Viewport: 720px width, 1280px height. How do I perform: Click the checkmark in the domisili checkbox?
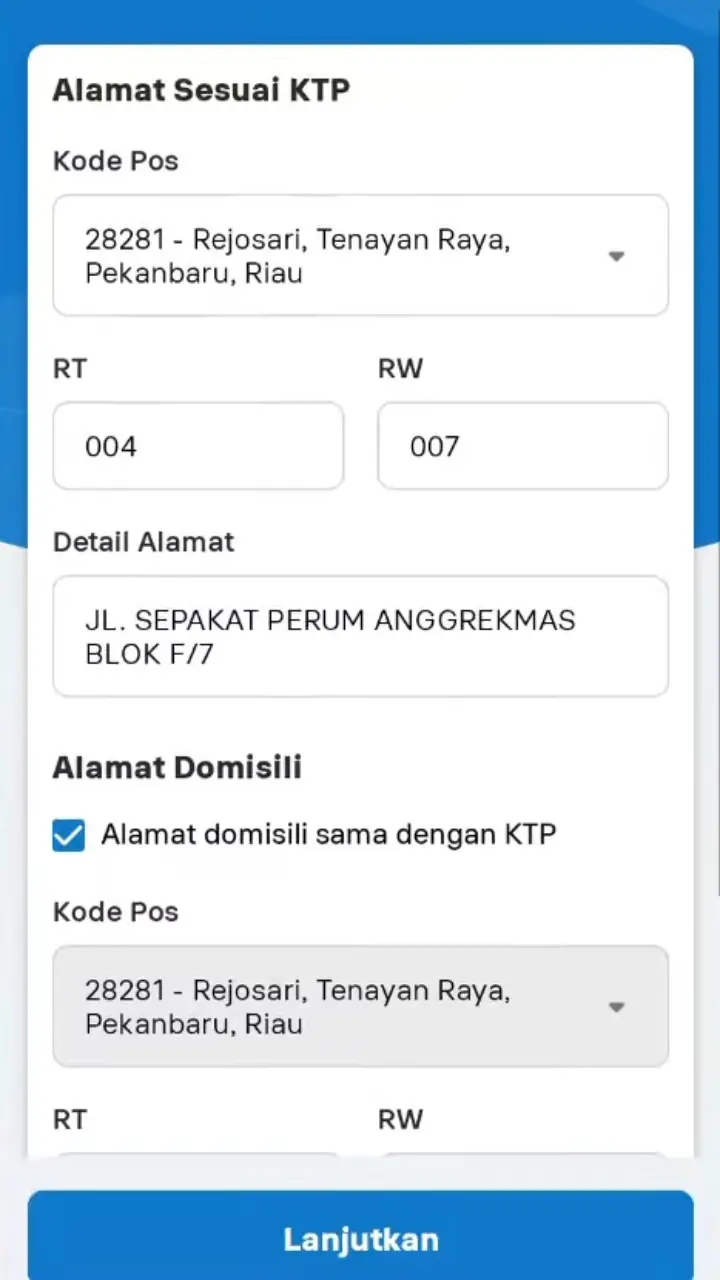point(67,834)
